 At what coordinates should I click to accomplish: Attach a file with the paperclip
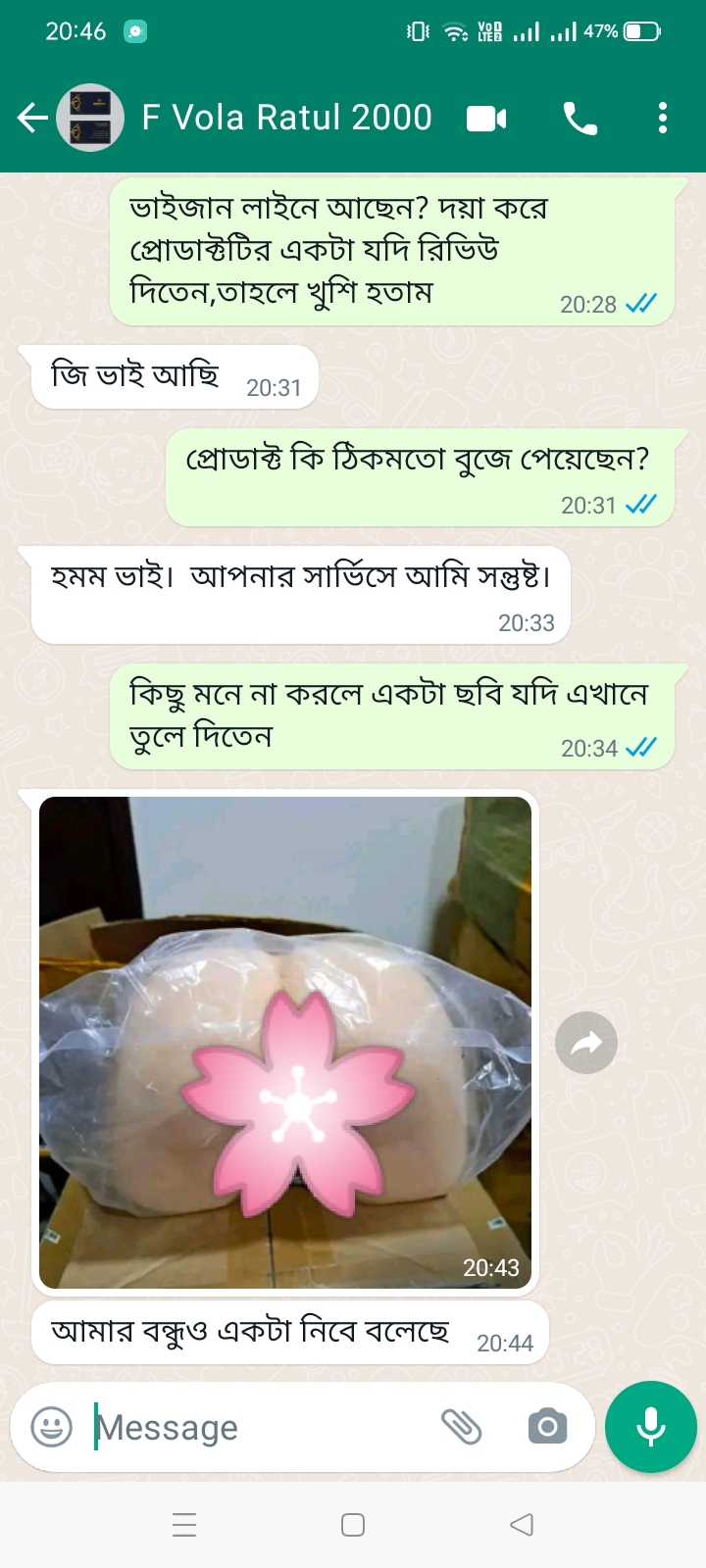pyautogui.click(x=461, y=1427)
